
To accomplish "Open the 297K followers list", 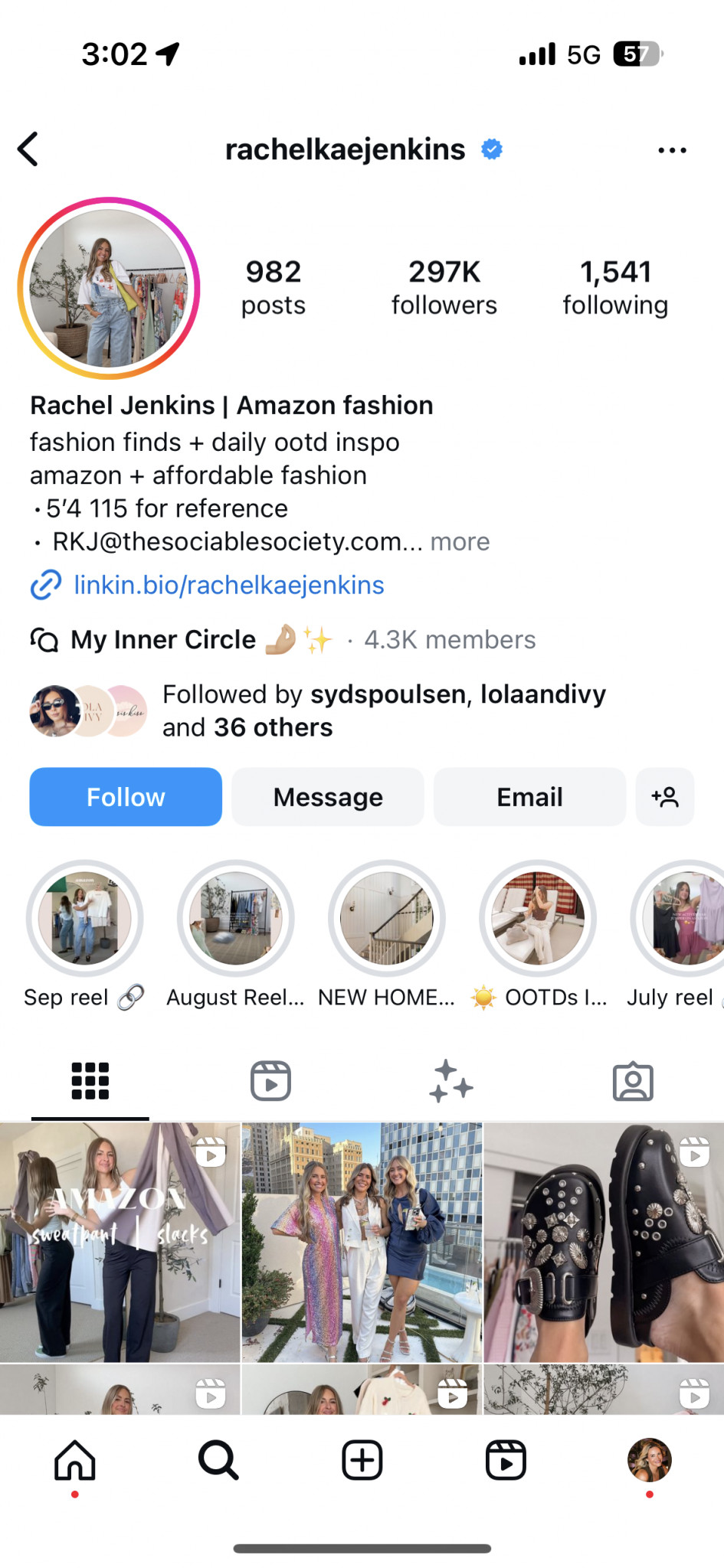I will point(444,288).
